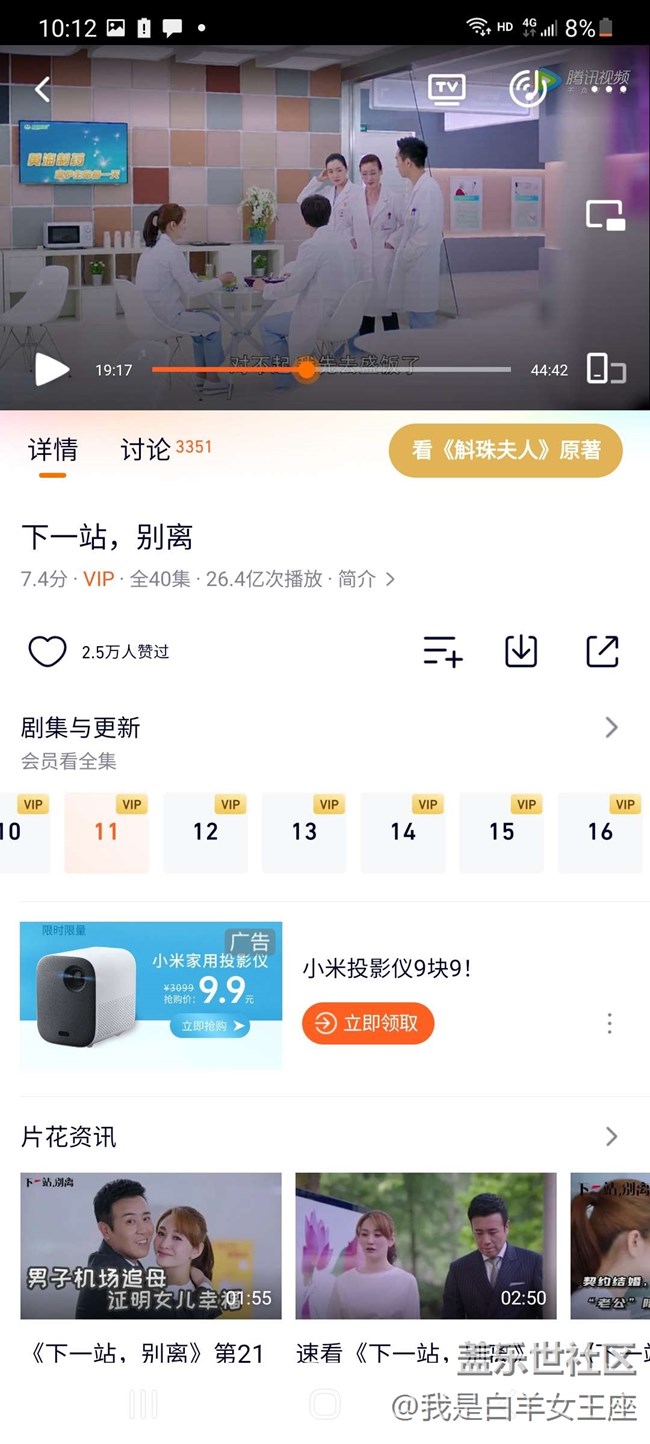
Task: Select episode 12
Action: click(x=206, y=832)
